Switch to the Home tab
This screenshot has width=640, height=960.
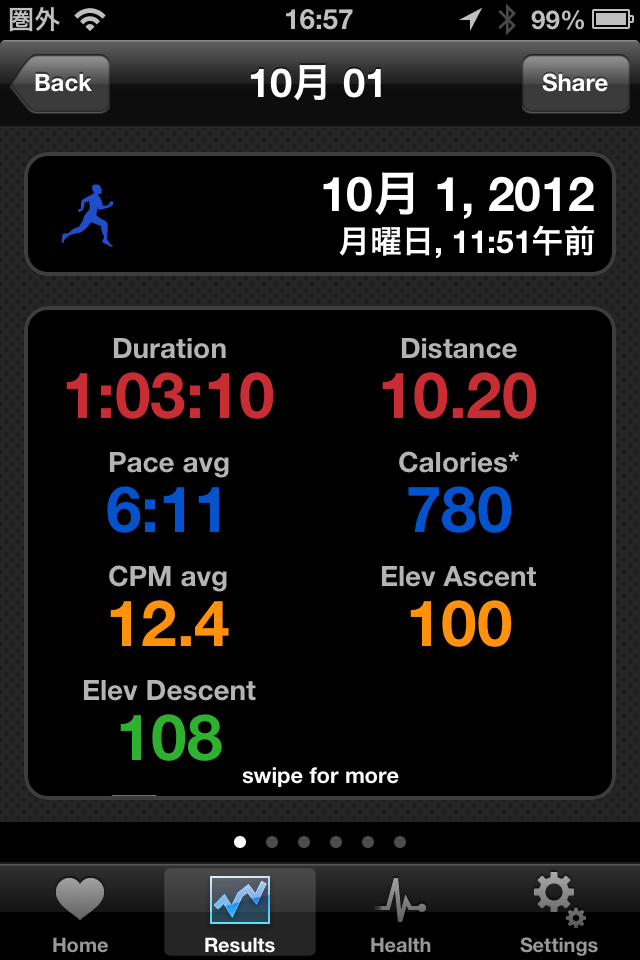coord(80,912)
